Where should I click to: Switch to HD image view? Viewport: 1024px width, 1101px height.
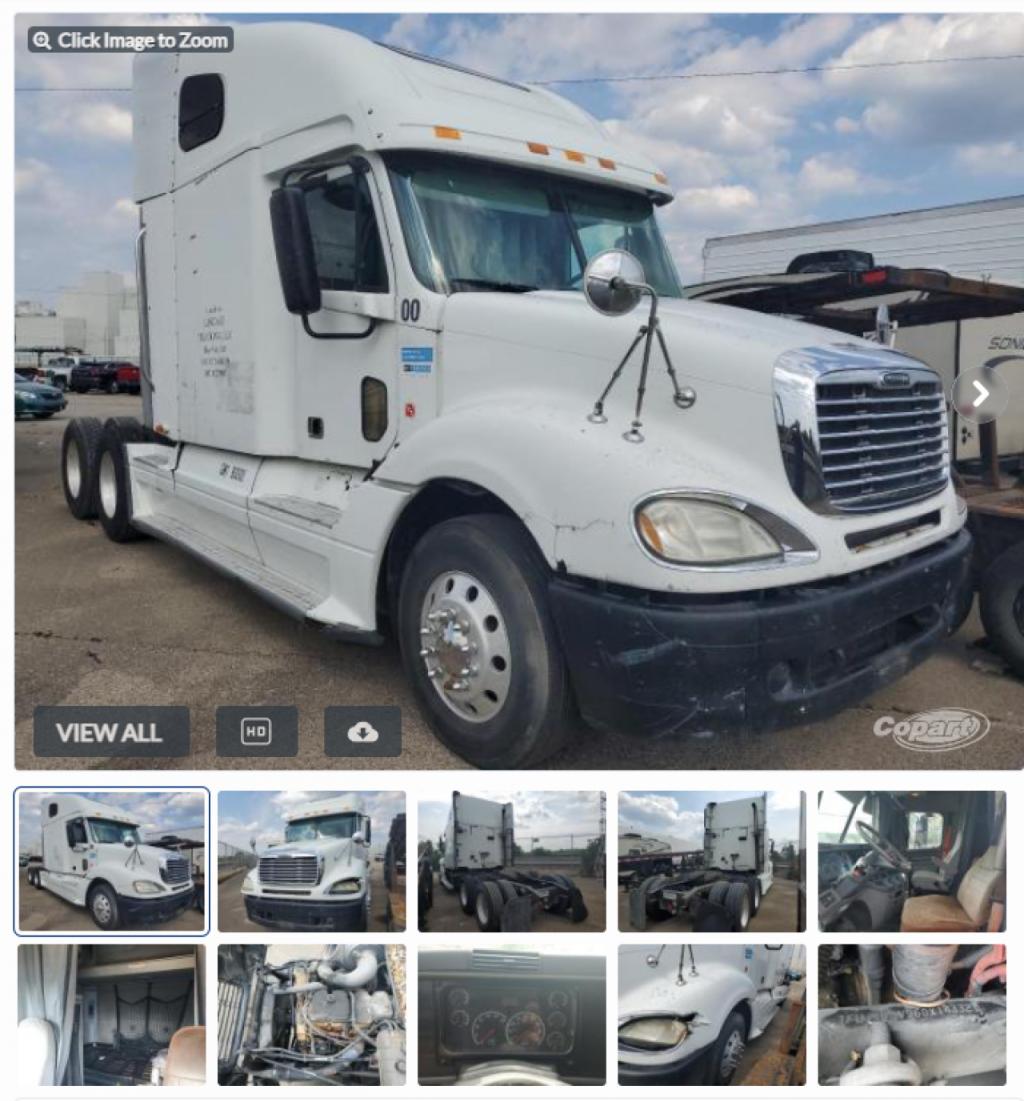tap(256, 732)
